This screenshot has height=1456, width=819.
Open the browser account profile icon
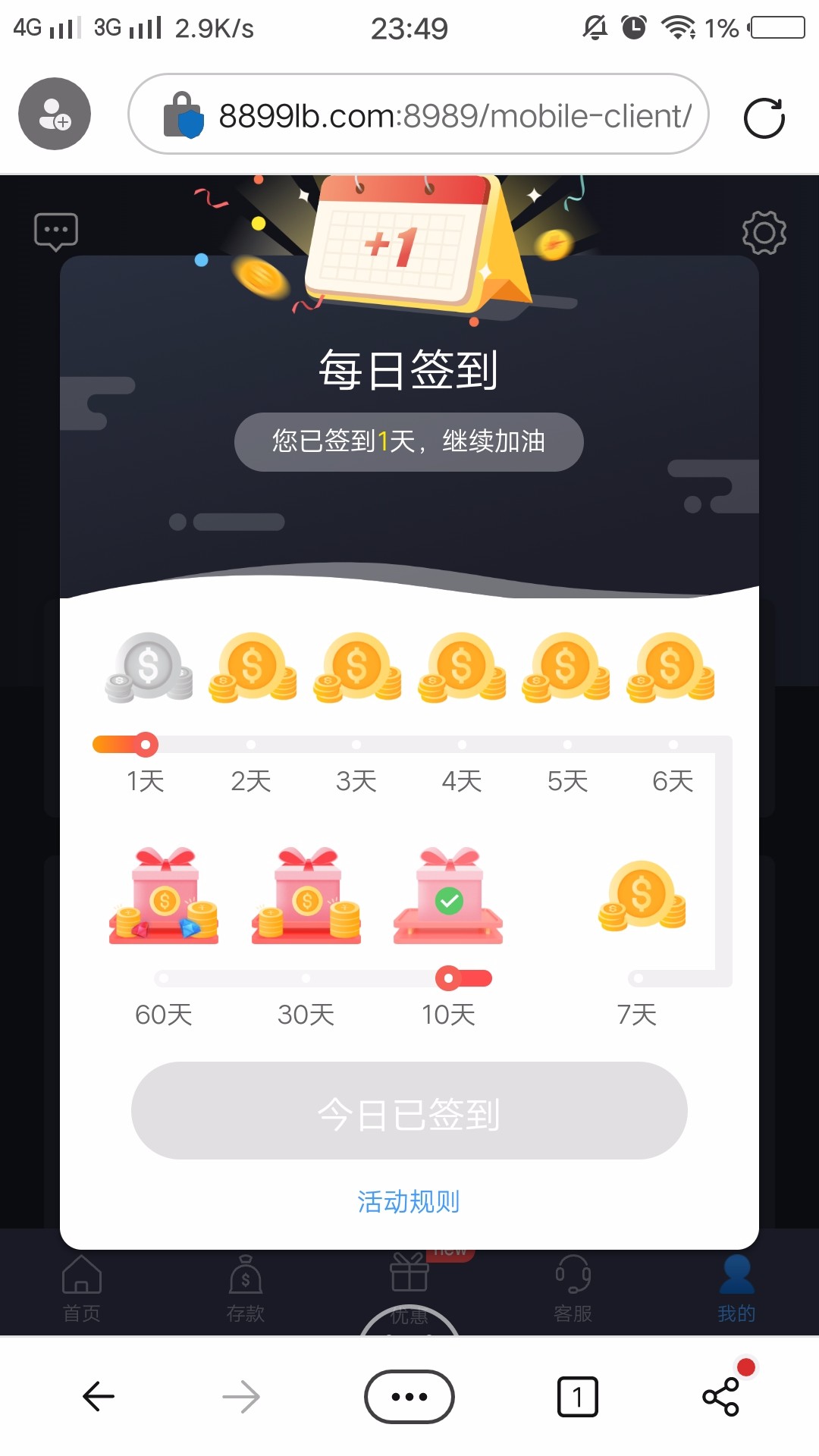pos(55,114)
